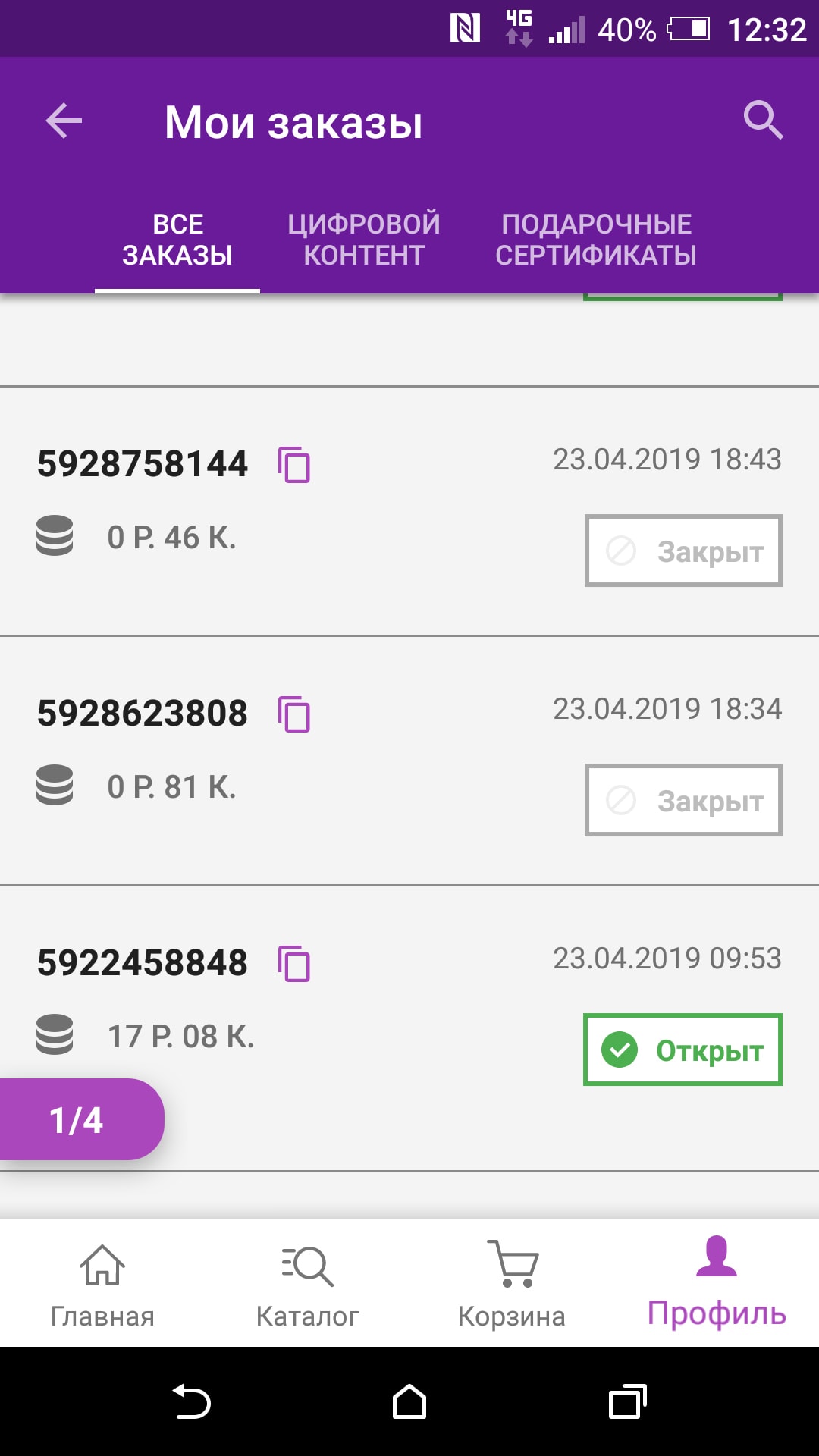Go to the Главная tab
The width and height of the screenshot is (819, 1456).
[102, 1283]
